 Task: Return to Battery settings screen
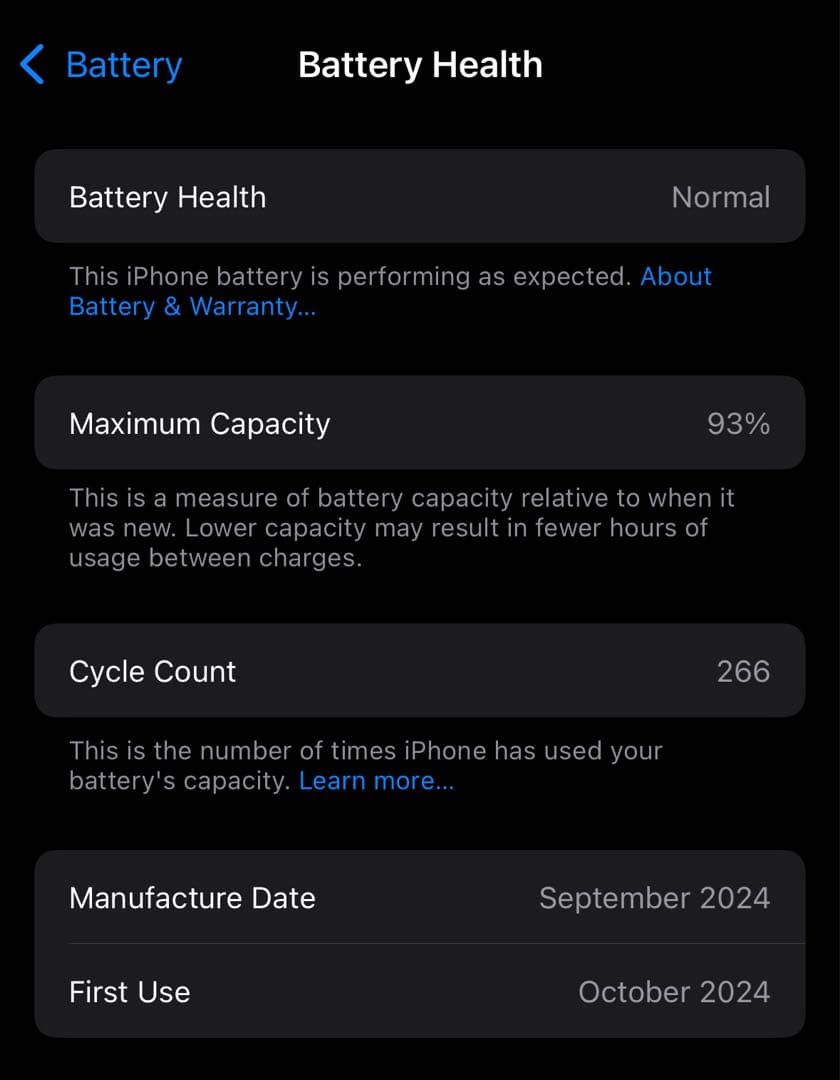click(100, 65)
